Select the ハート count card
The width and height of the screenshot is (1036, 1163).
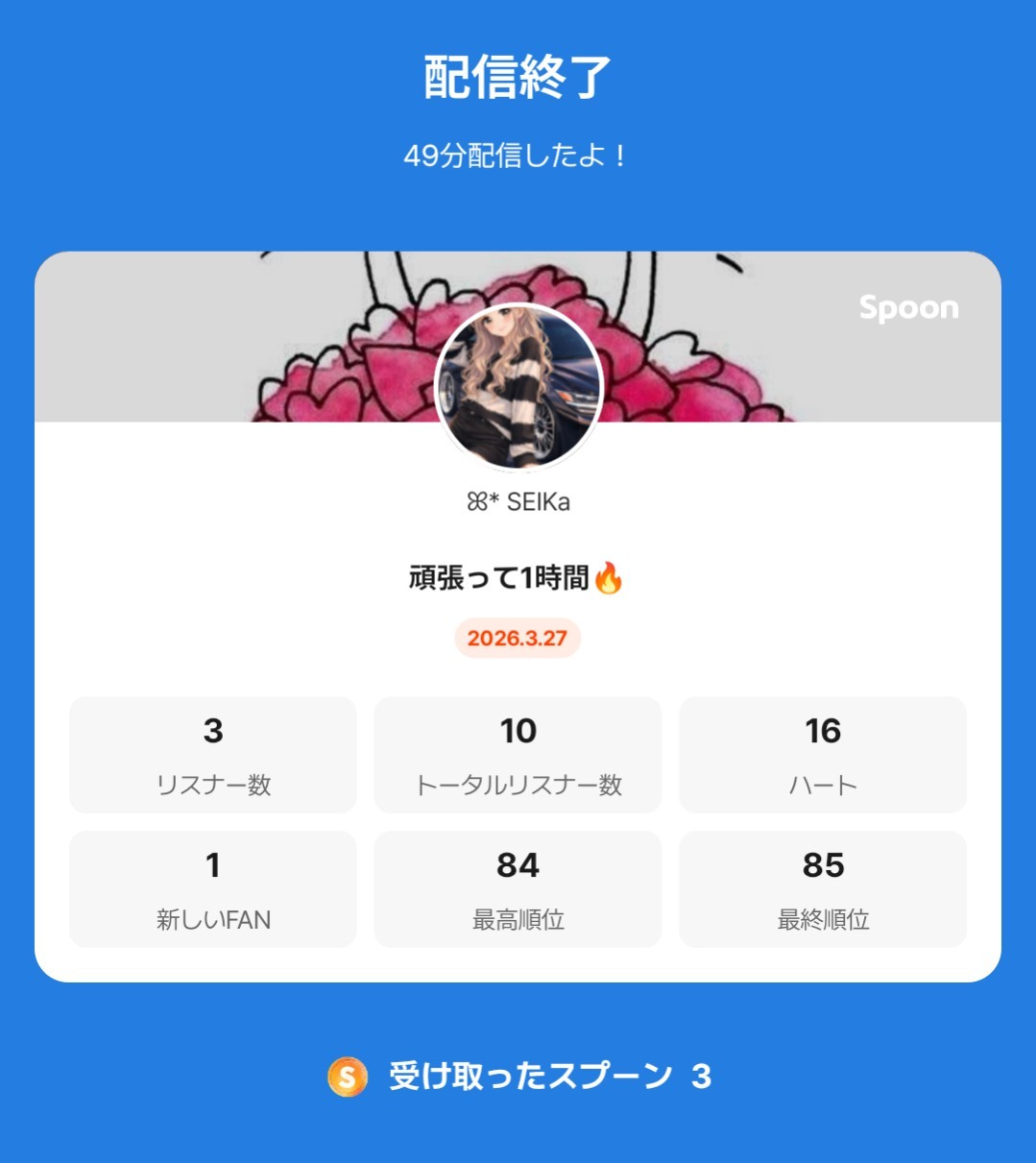point(823,755)
